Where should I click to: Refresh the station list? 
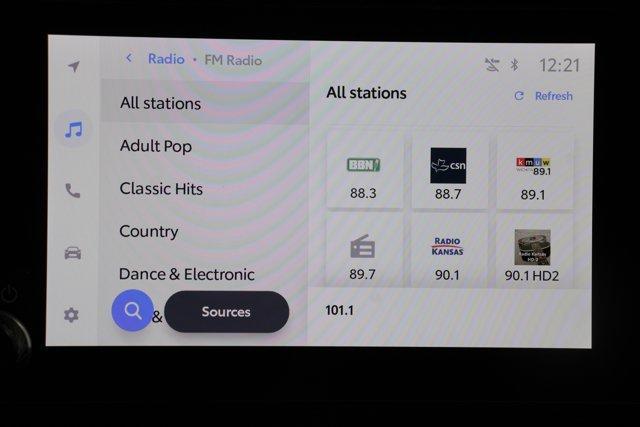coord(544,96)
